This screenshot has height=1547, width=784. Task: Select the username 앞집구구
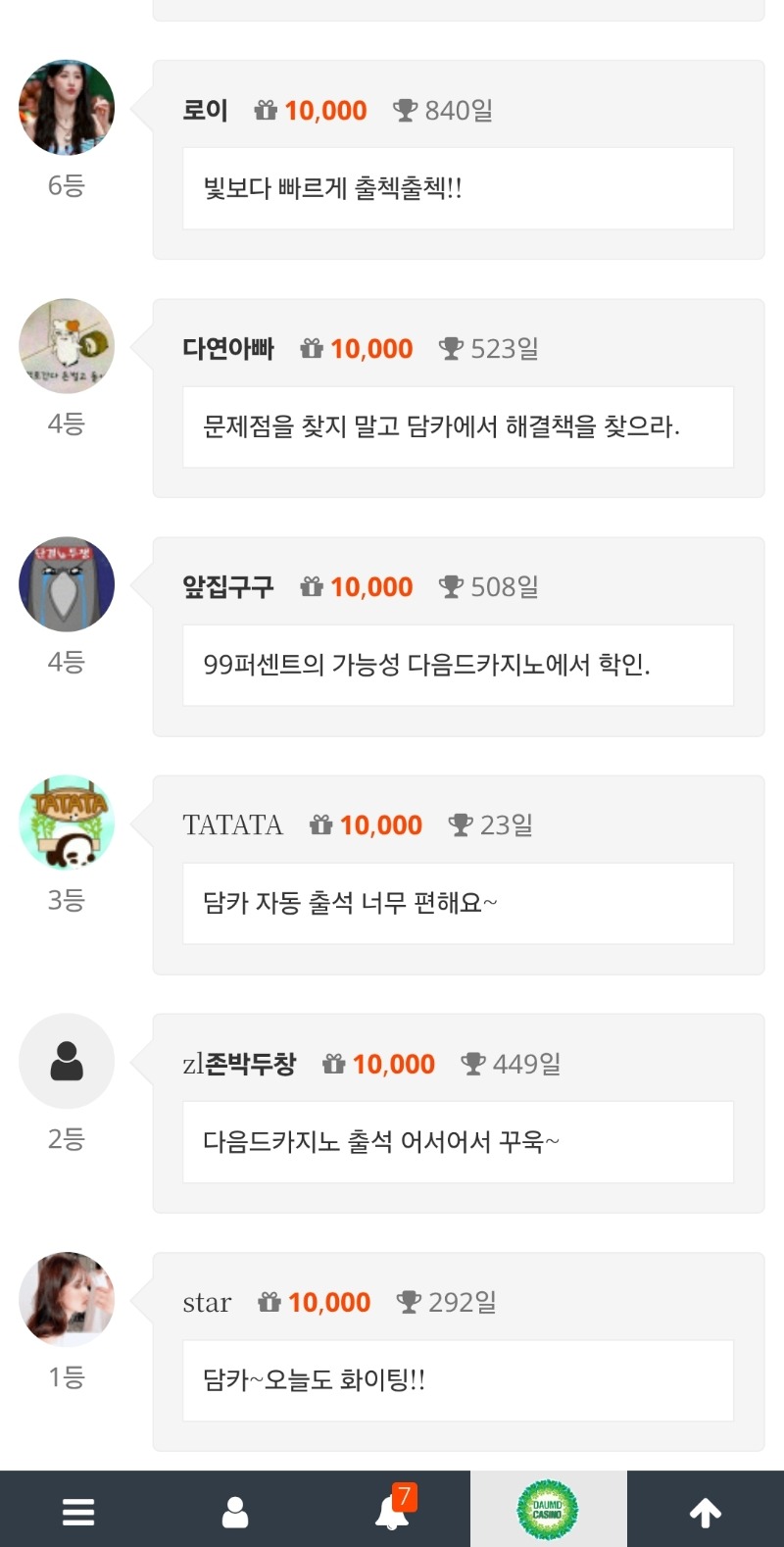226,586
